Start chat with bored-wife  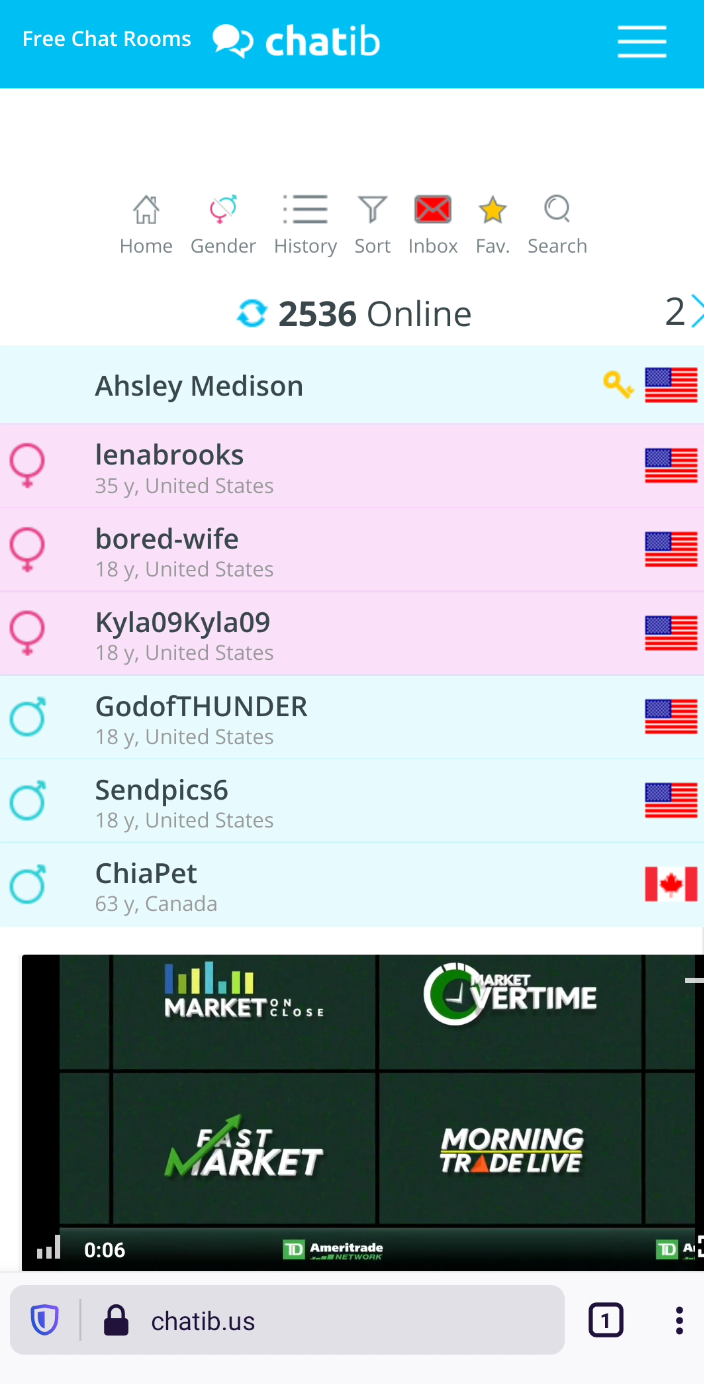tap(167, 551)
